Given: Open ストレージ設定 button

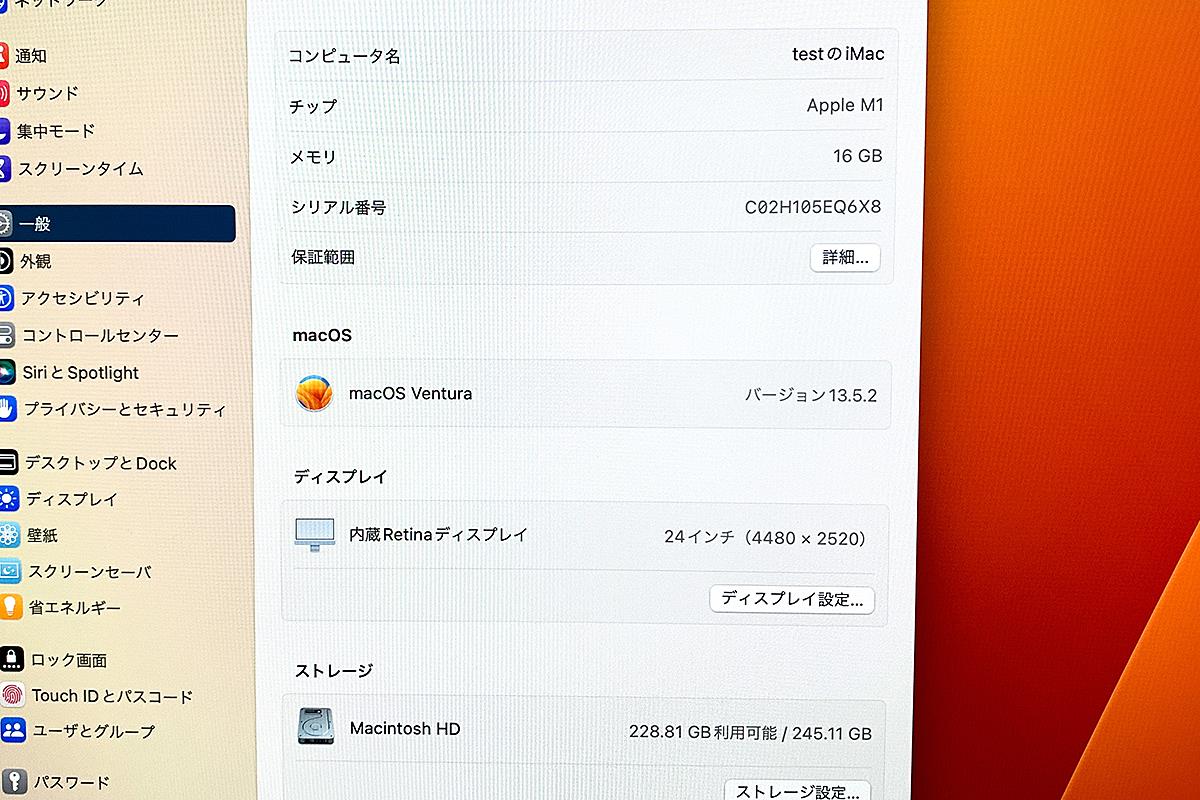Looking at the screenshot, I should [x=797, y=790].
